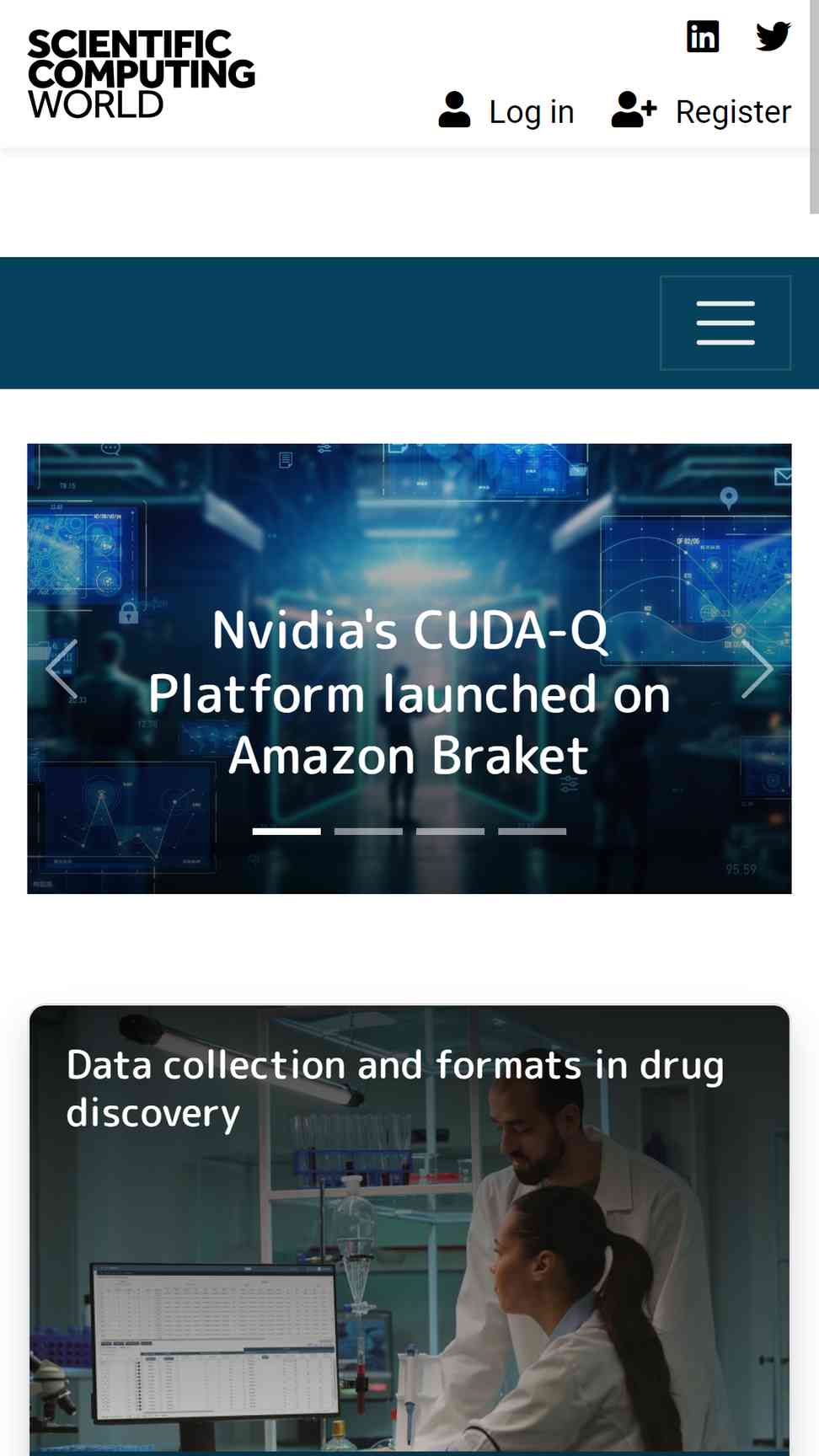Screen dimensions: 819x1456
Task: Show the previous carousel slide
Action: pos(62,669)
